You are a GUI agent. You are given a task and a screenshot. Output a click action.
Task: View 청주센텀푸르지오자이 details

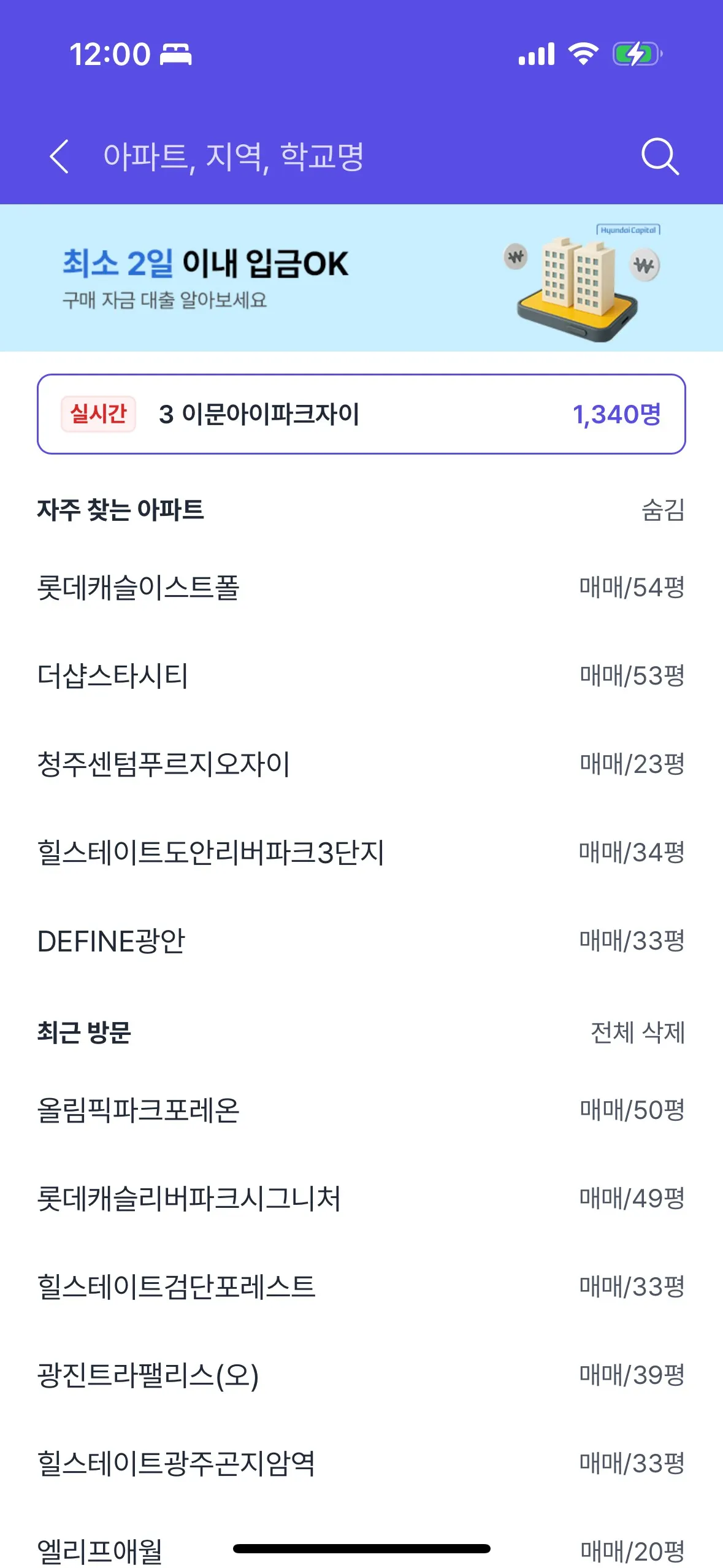pyautogui.click(x=164, y=764)
